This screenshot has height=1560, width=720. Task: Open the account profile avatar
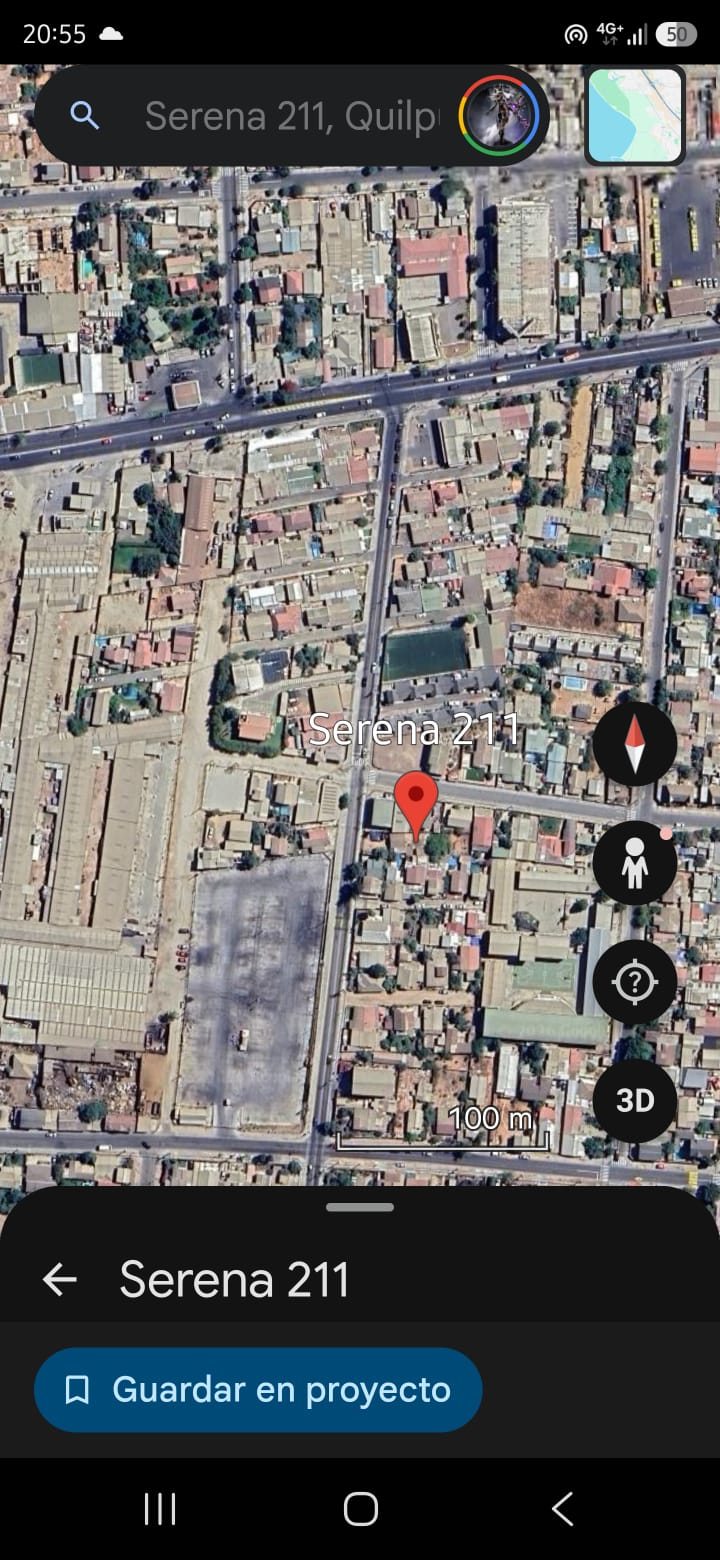click(x=499, y=115)
